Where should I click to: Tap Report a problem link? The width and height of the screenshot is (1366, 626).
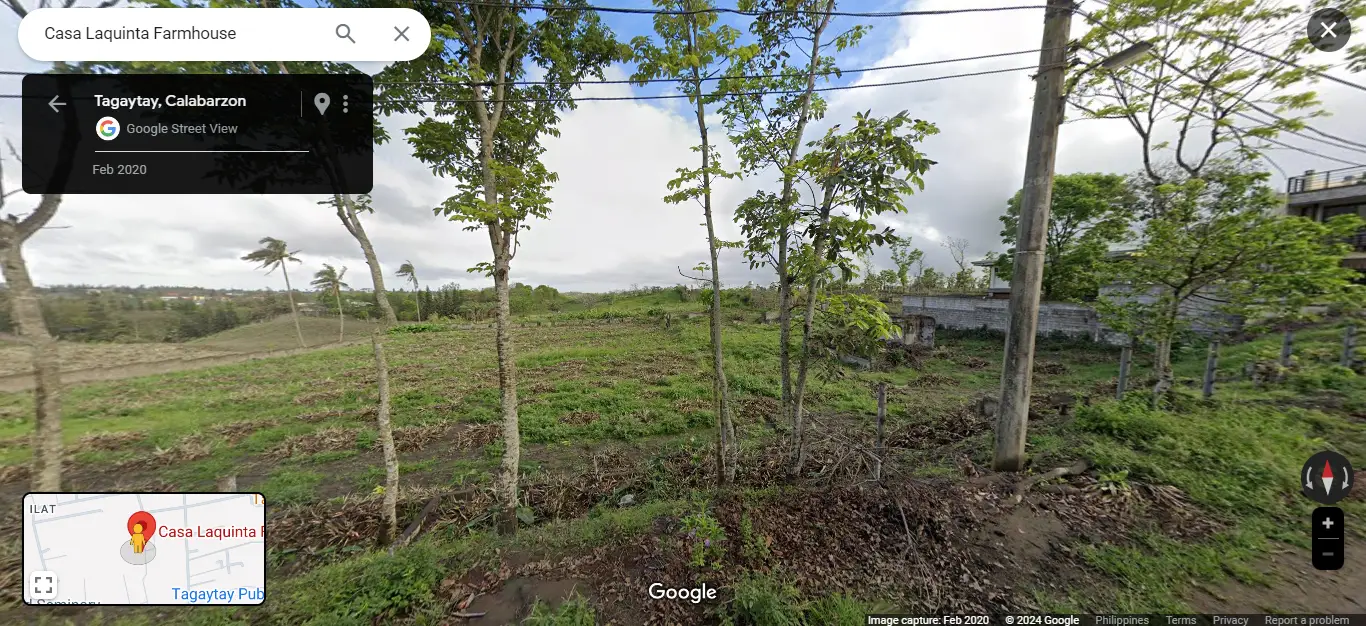(x=1306, y=620)
